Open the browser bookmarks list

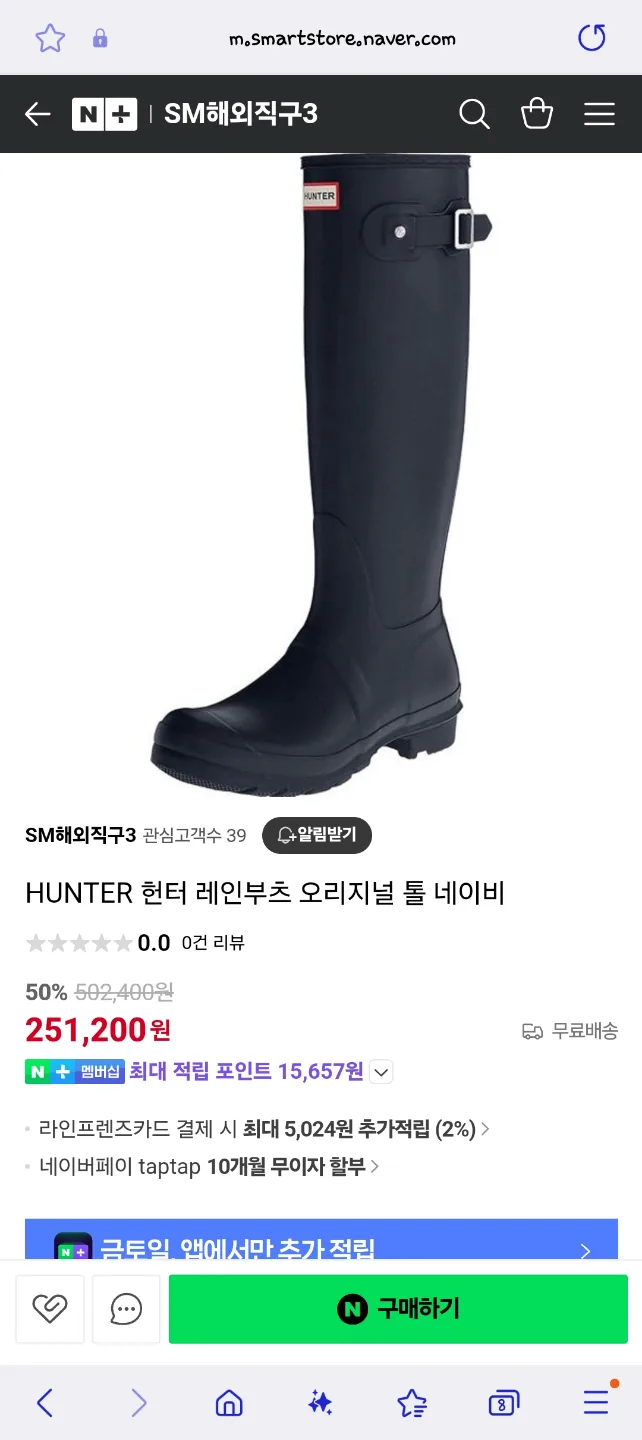(x=412, y=1403)
